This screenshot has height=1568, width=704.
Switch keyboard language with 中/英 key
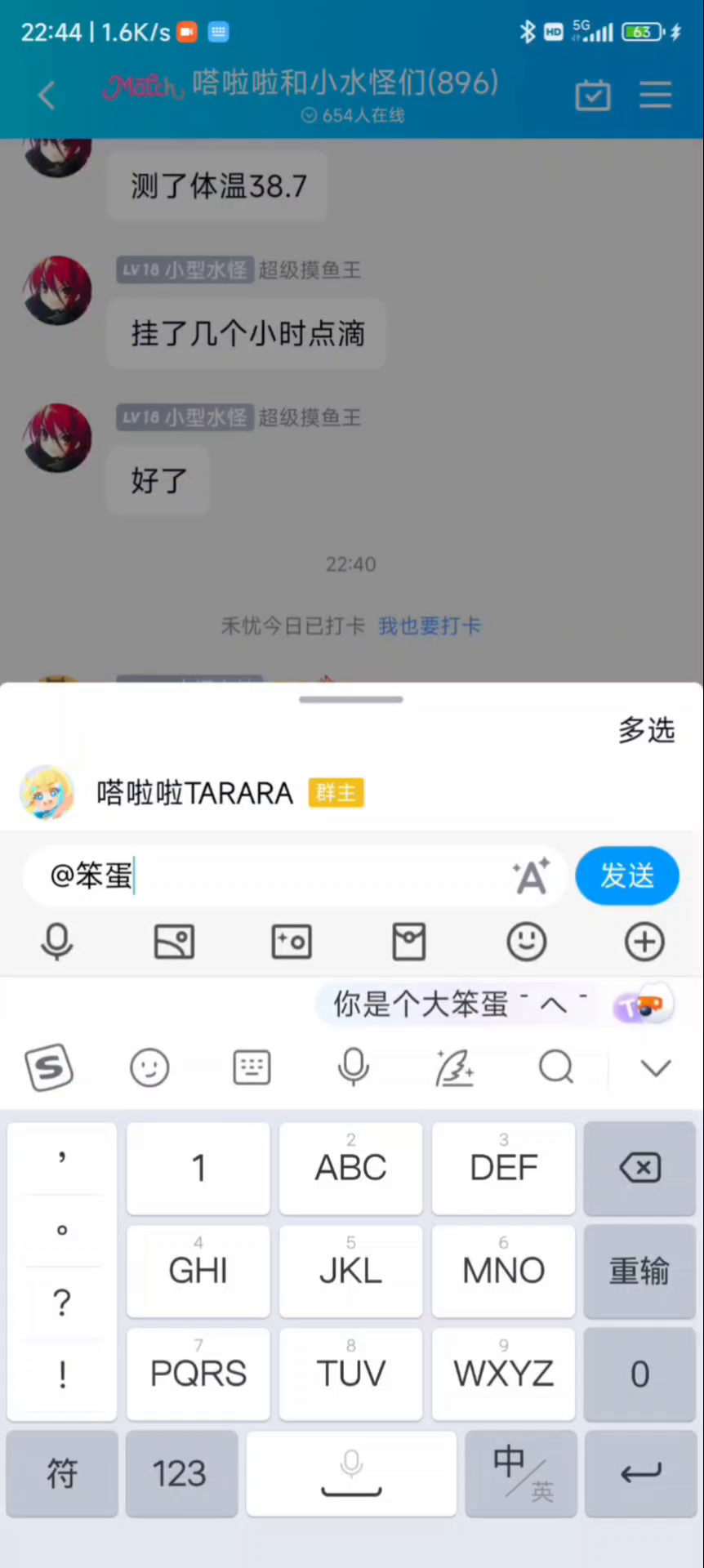(521, 1473)
